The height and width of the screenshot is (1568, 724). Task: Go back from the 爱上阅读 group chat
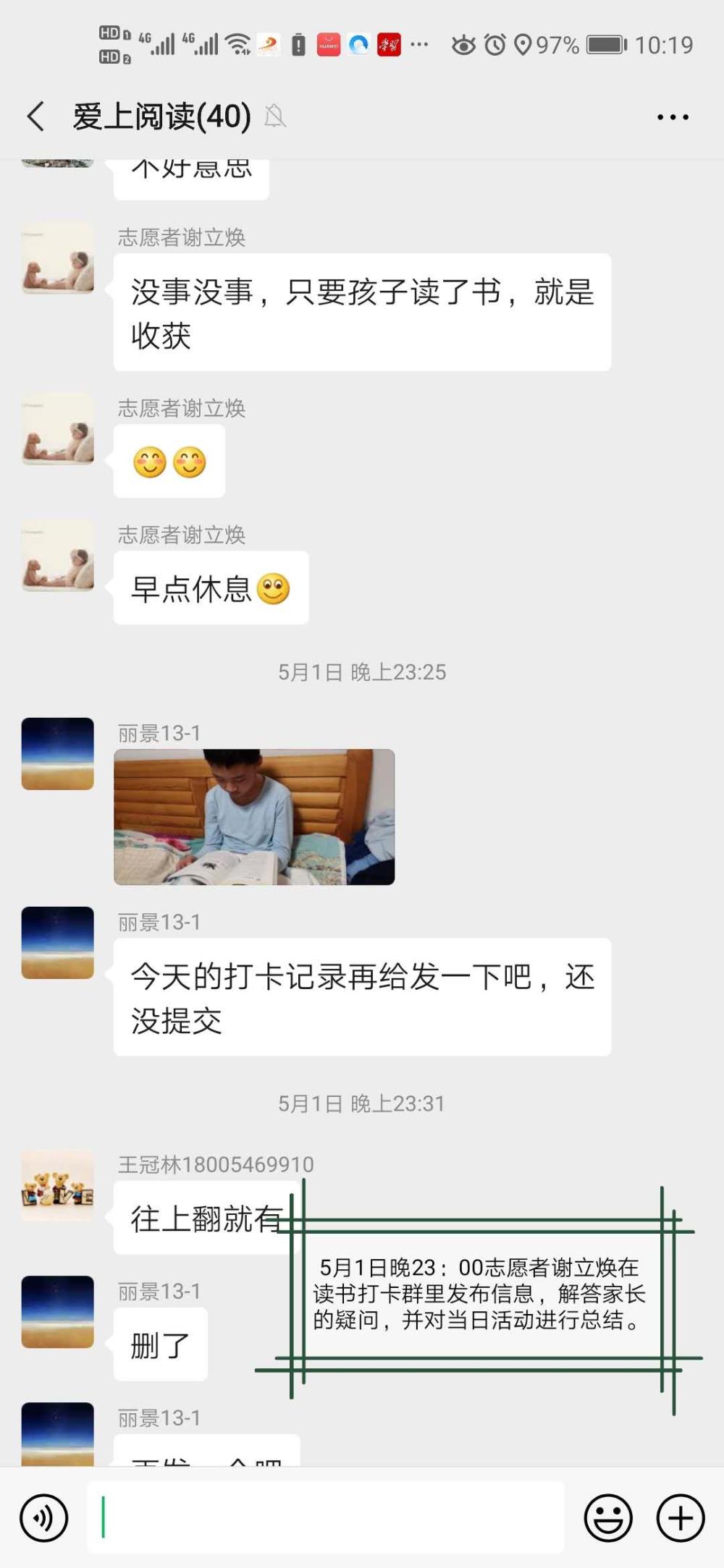[x=35, y=116]
